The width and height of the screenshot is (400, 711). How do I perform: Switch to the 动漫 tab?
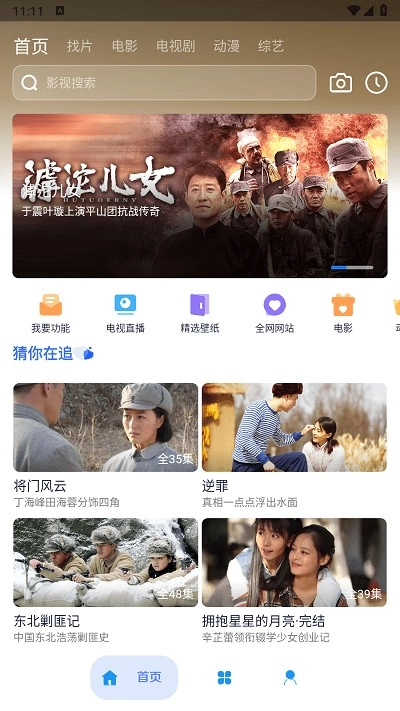pos(226,46)
